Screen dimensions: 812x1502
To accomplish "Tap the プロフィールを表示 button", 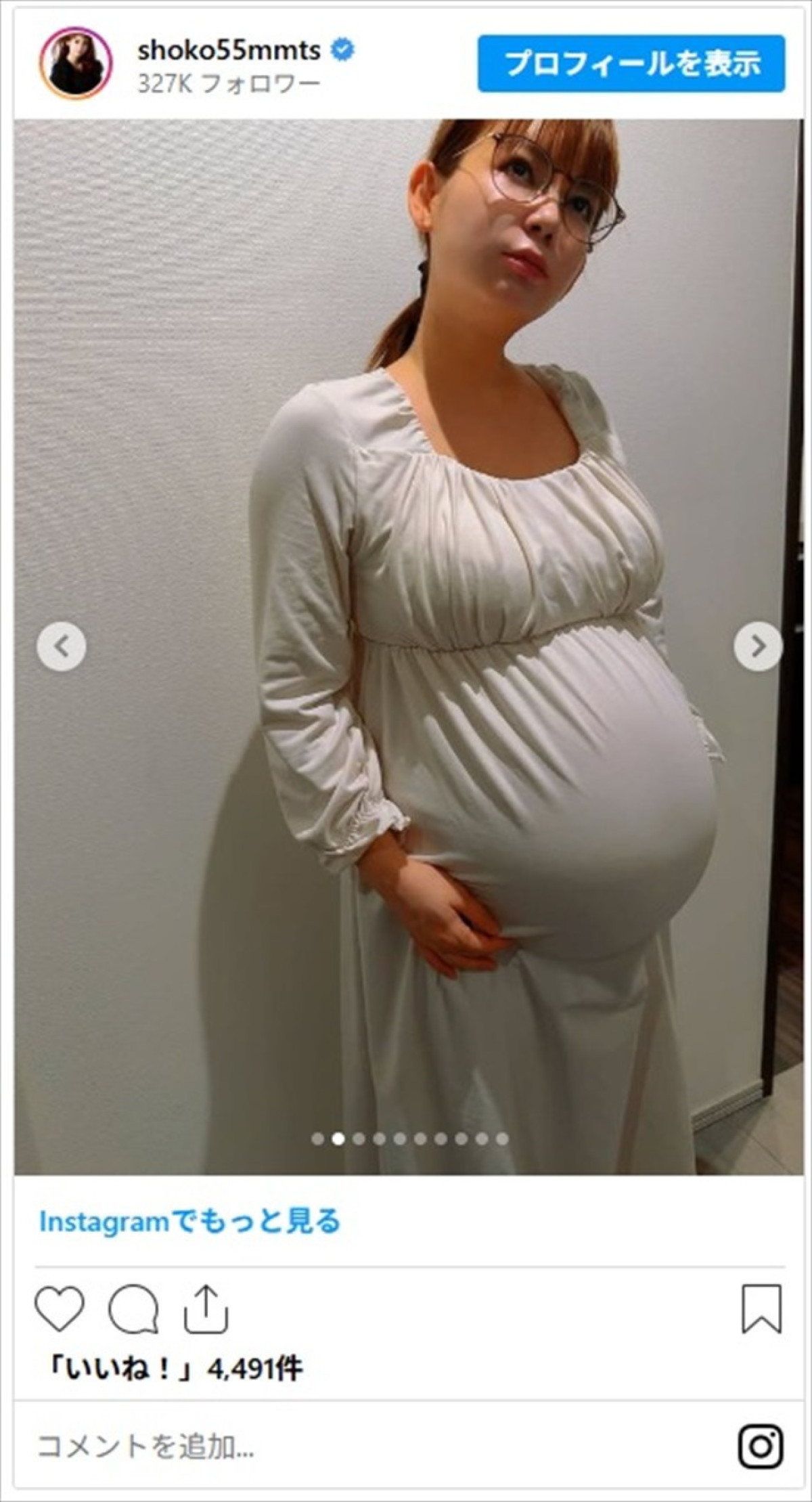I will [x=631, y=64].
